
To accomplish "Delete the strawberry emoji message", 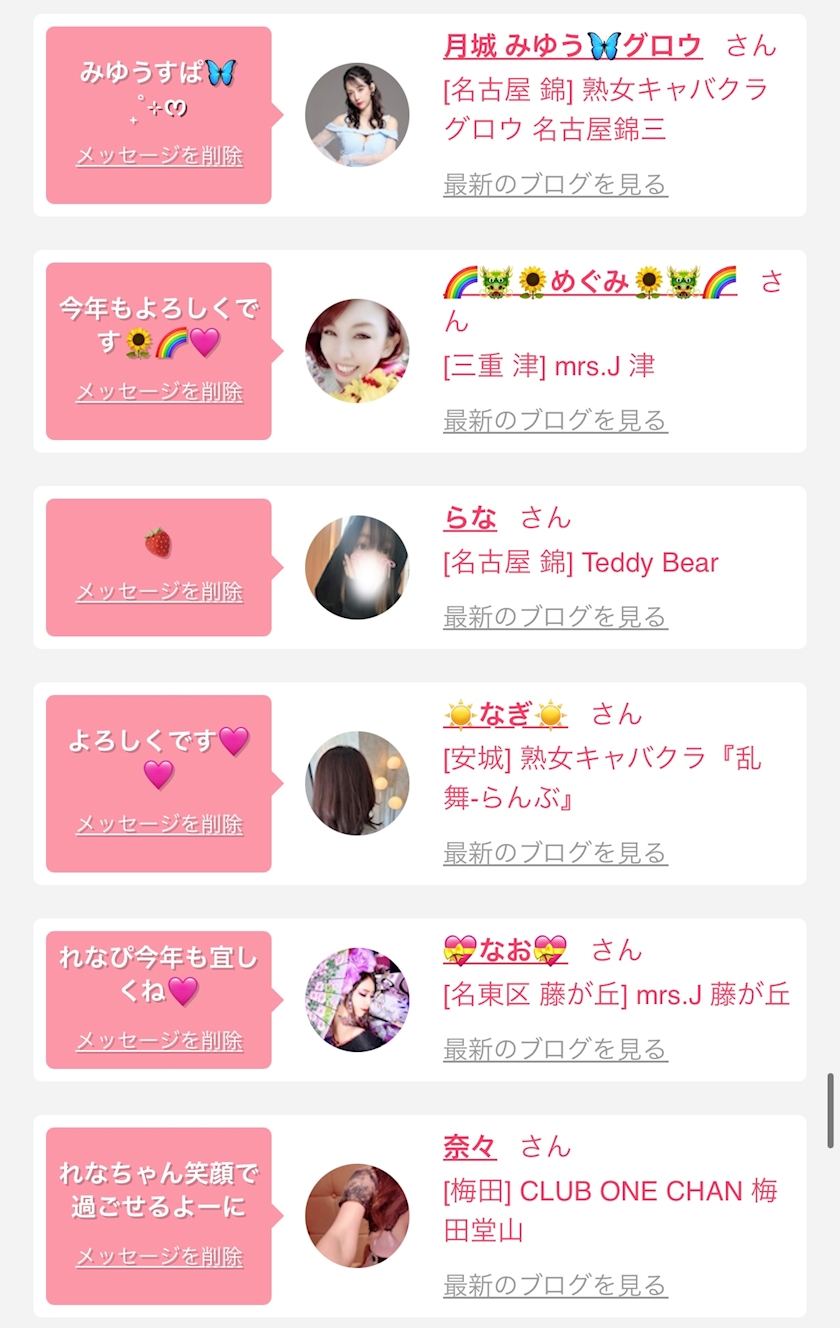I will coord(159,592).
